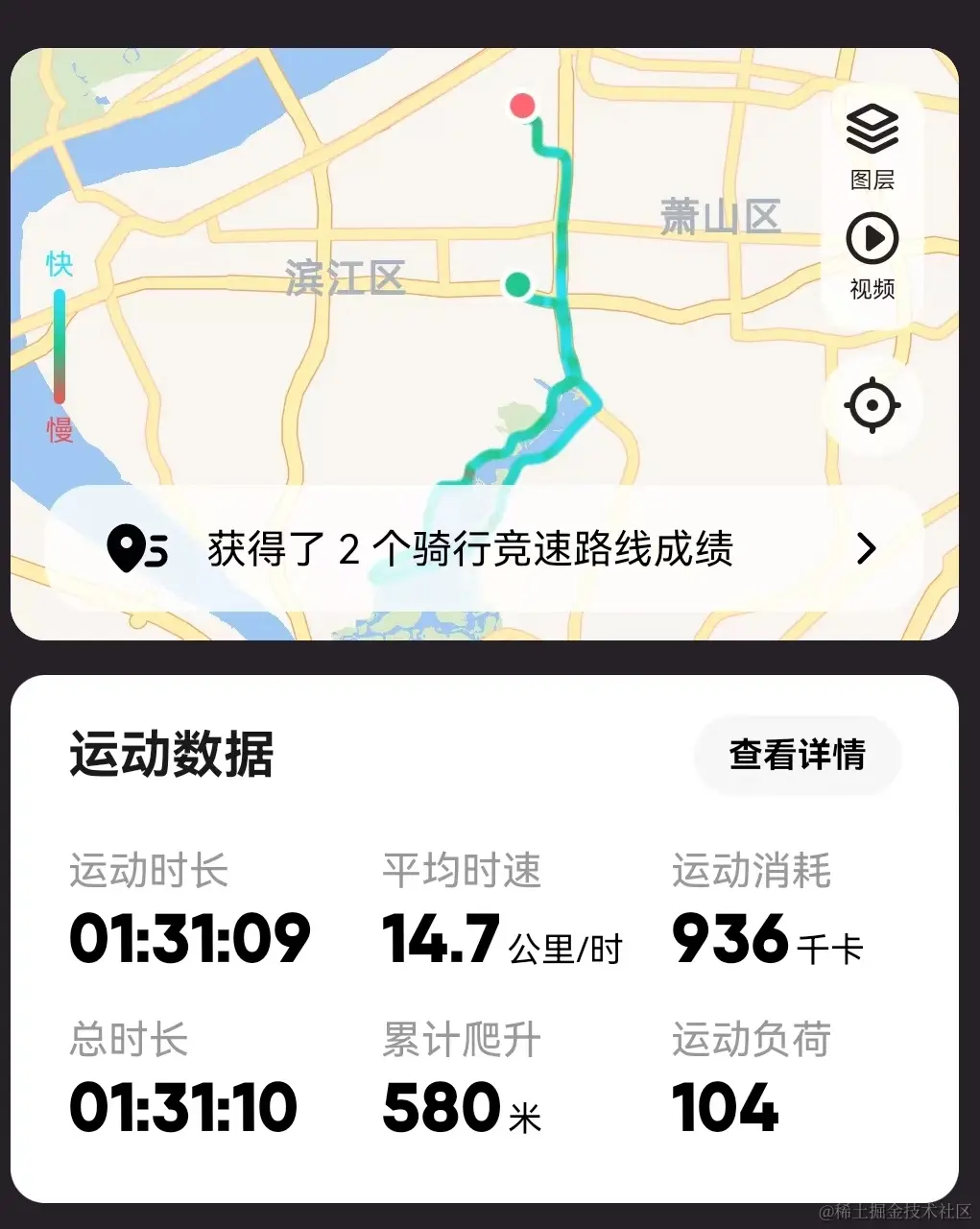Tap the locate/recenter crosshair icon
This screenshot has width=980, height=1229.
pyautogui.click(x=872, y=405)
